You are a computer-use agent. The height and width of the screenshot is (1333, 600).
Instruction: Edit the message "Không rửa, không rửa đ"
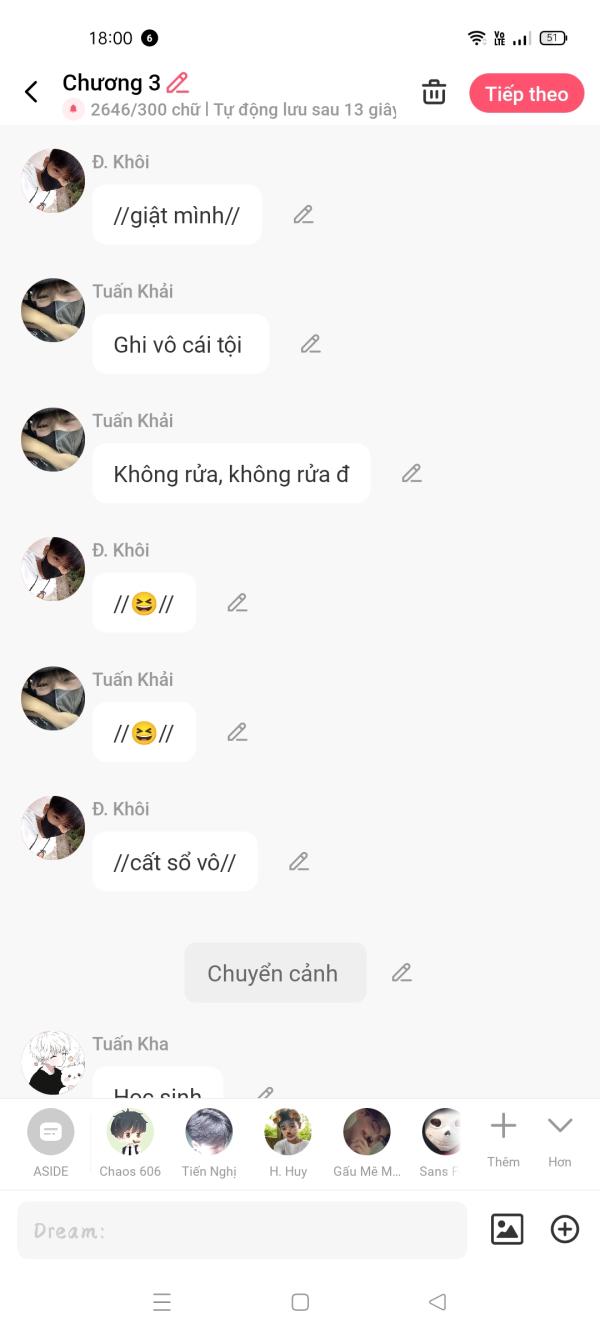click(412, 473)
